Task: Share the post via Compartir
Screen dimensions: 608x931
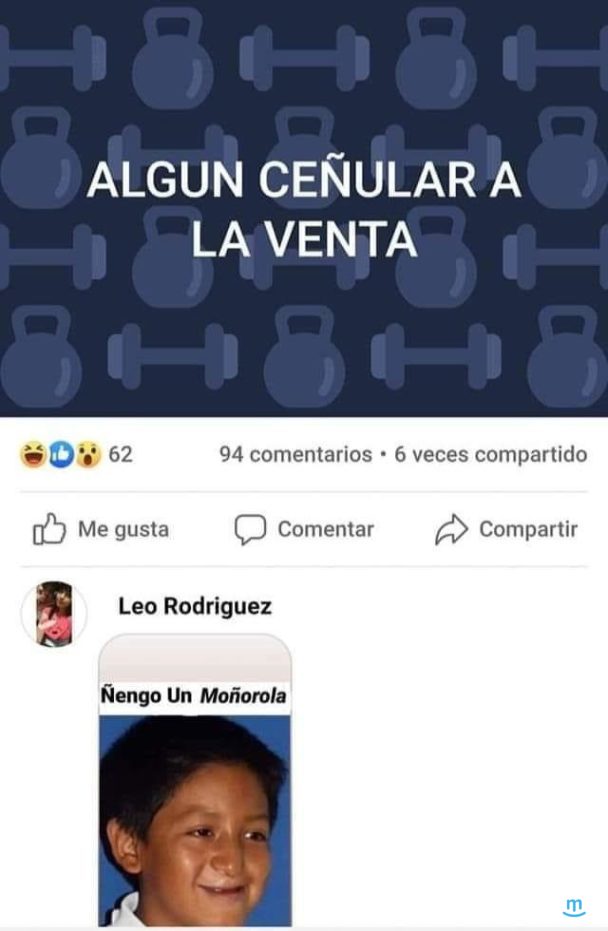Action: click(x=507, y=530)
